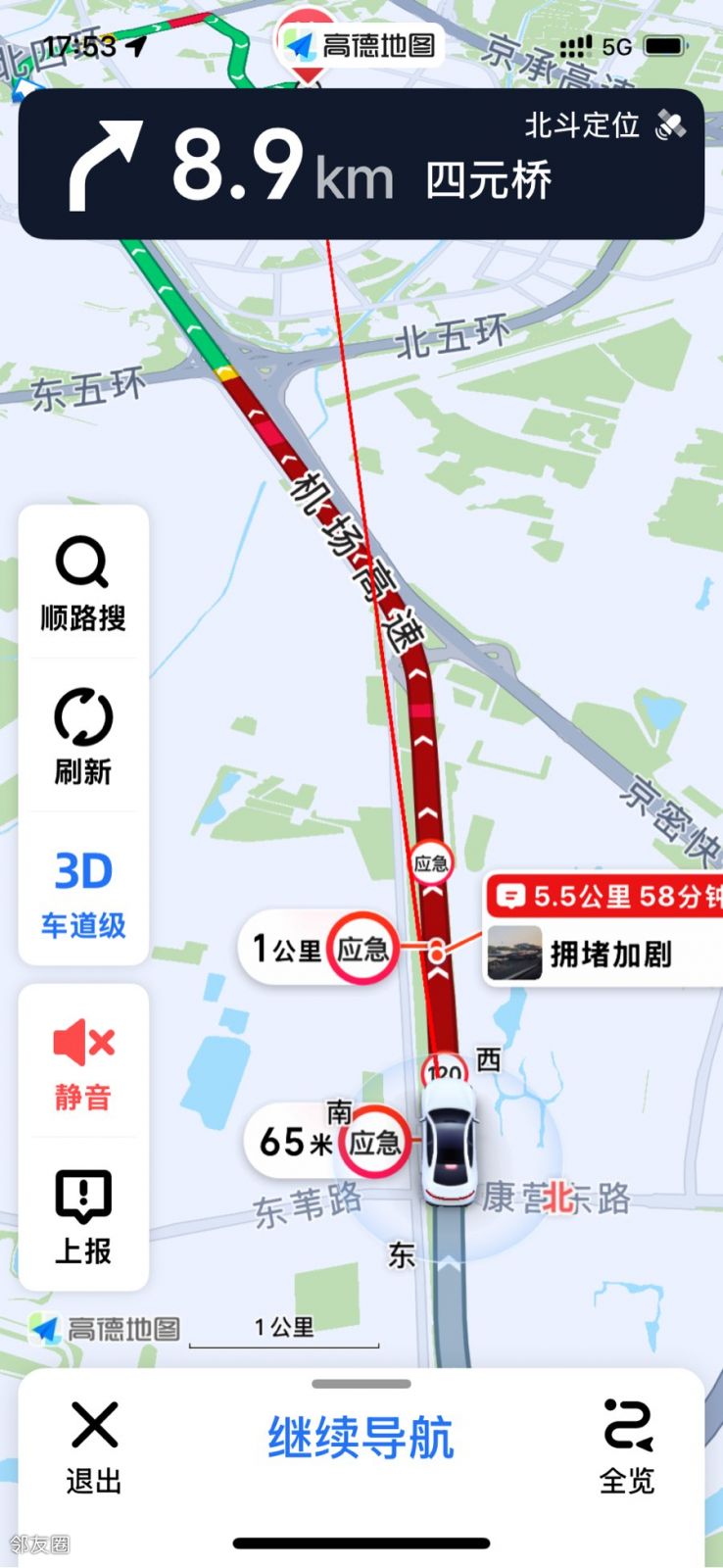Tap the 四元桥 turn guidance banner
Viewport: 723px width, 1568px height.
point(361,165)
